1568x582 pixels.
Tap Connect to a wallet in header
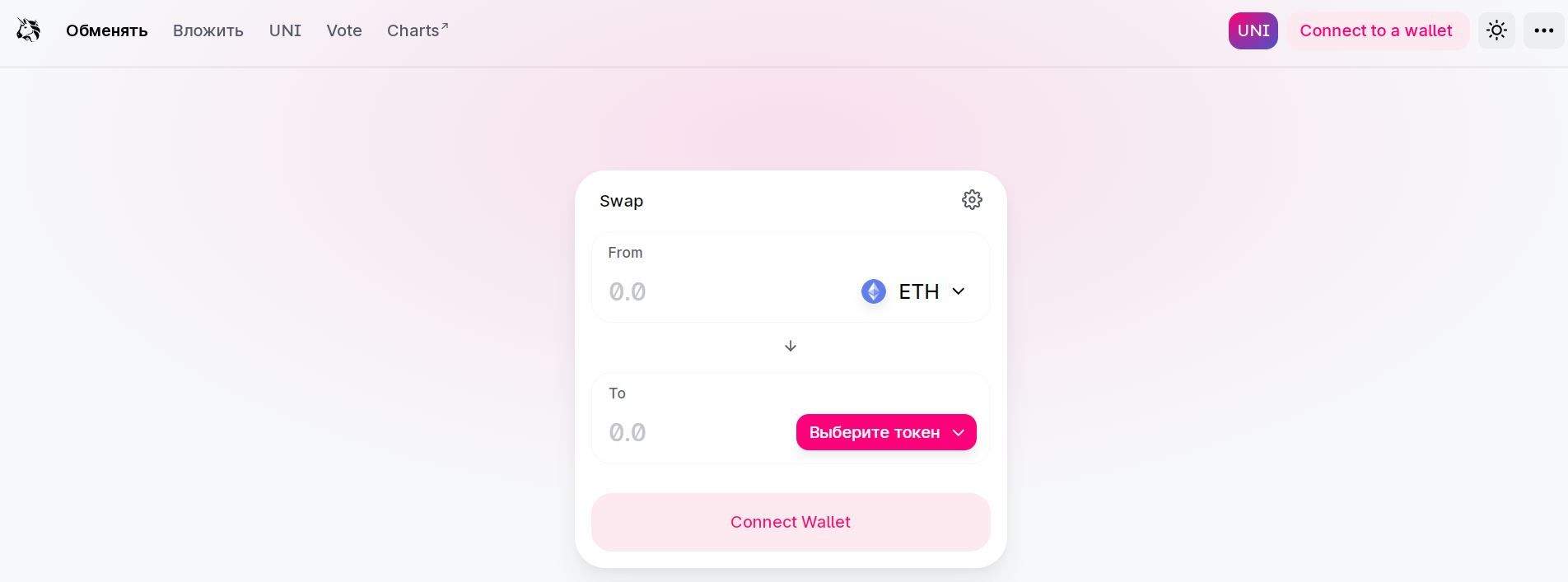click(x=1375, y=30)
